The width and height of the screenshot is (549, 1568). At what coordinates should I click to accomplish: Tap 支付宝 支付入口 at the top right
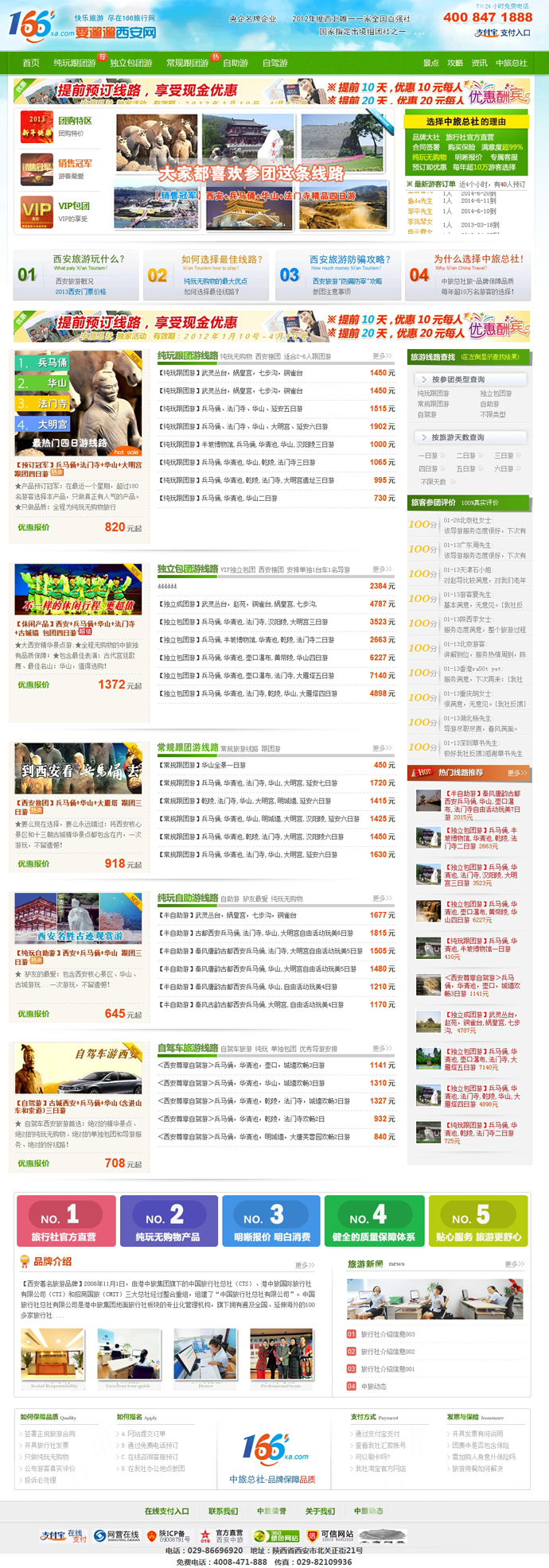coord(502,33)
